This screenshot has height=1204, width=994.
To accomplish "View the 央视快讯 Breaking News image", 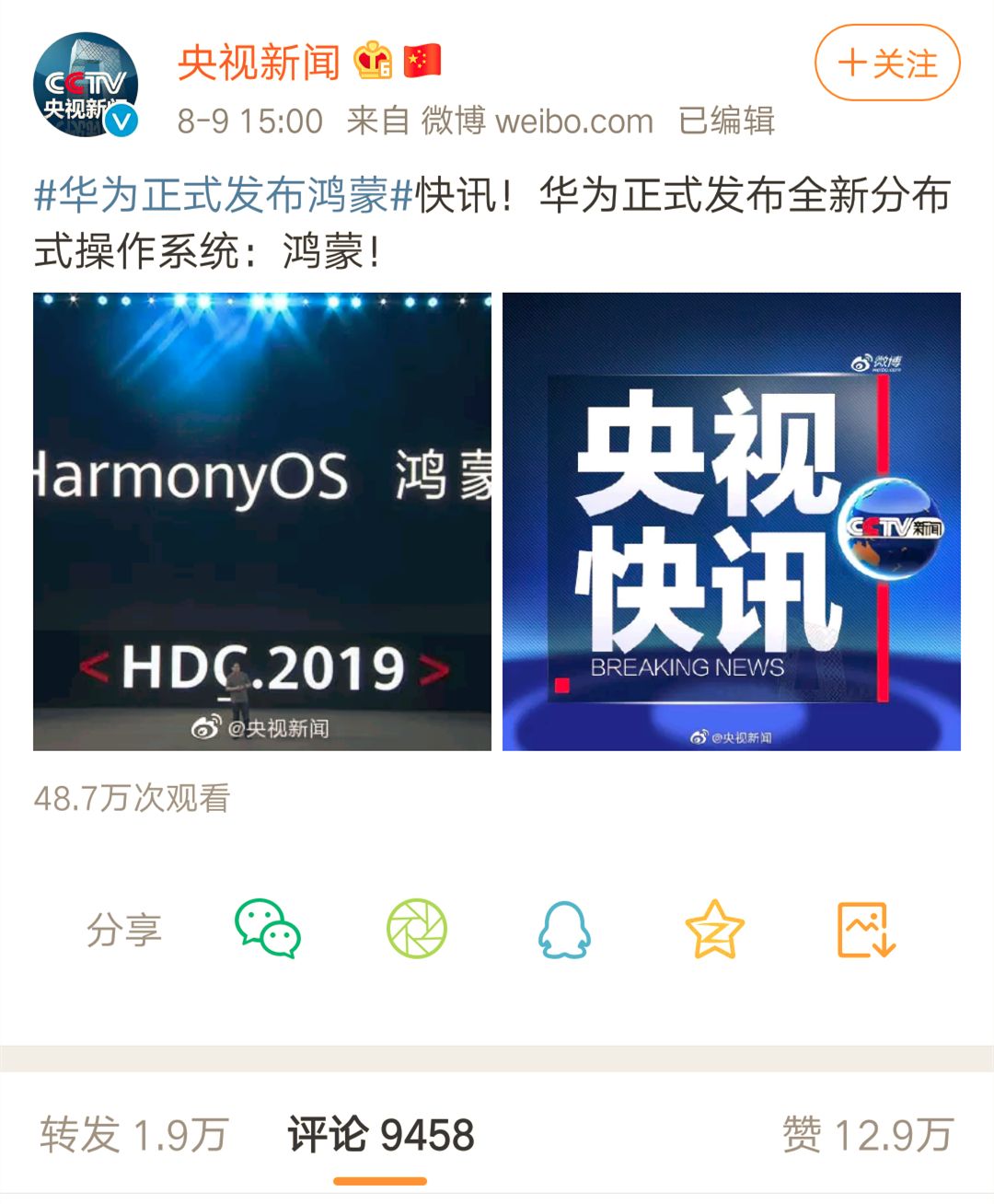I will coord(732,521).
